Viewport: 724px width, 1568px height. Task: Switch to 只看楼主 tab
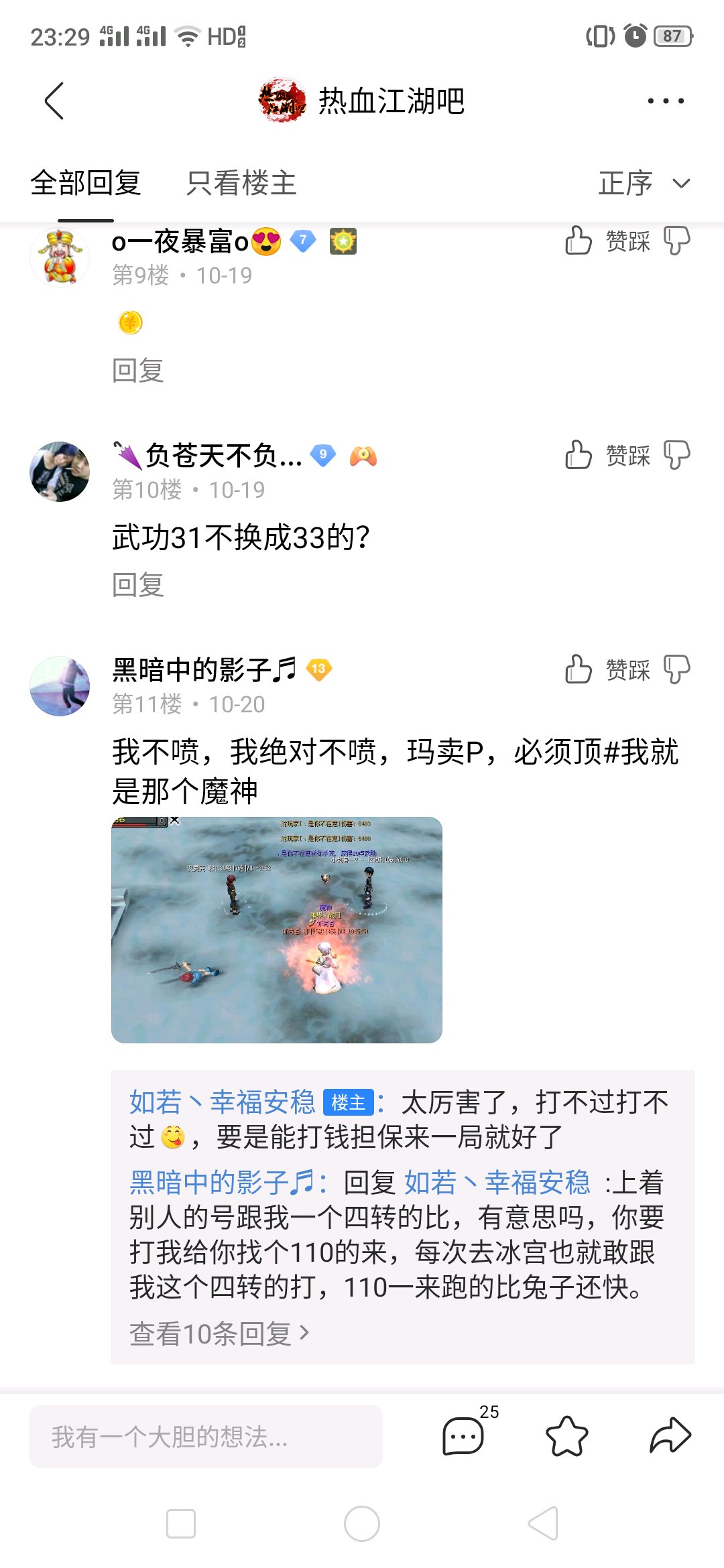tap(241, 183)
